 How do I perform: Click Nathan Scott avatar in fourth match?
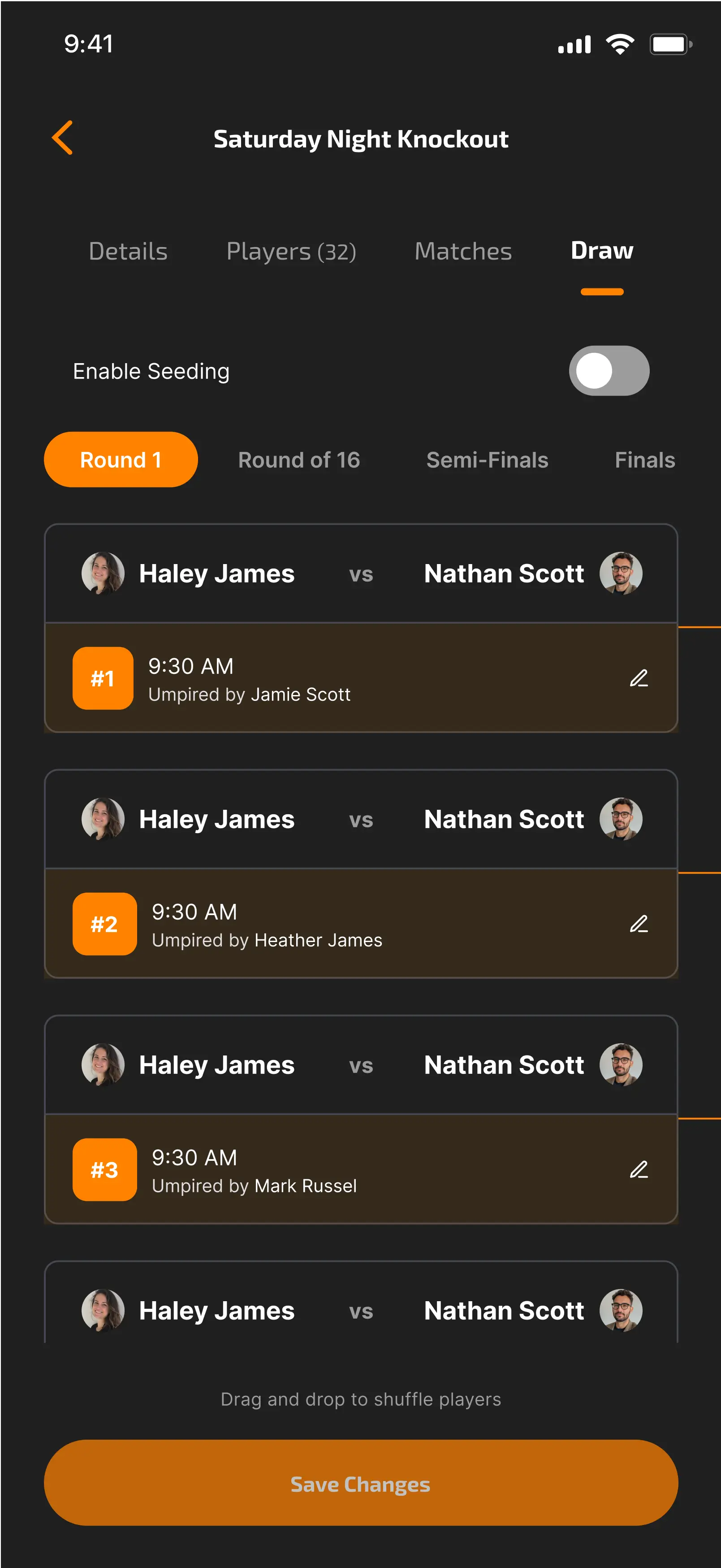(621, 1310)
